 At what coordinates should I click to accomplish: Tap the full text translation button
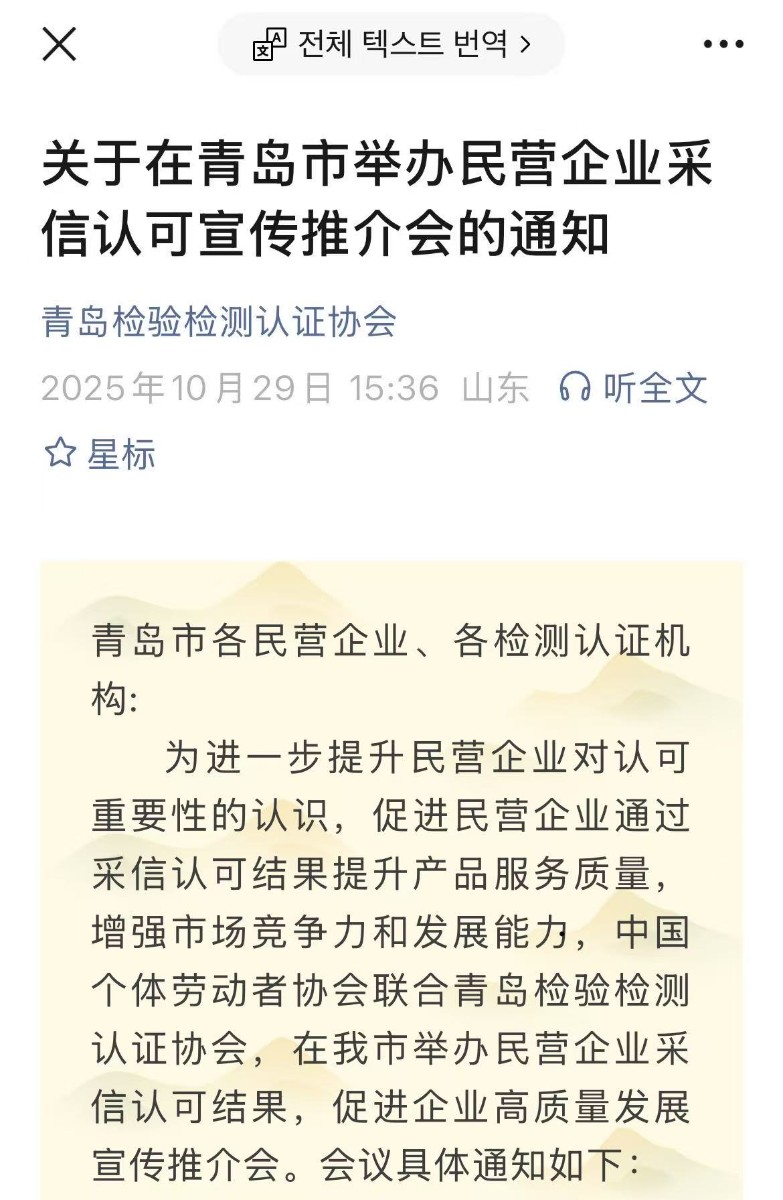(x=391, y=44)
